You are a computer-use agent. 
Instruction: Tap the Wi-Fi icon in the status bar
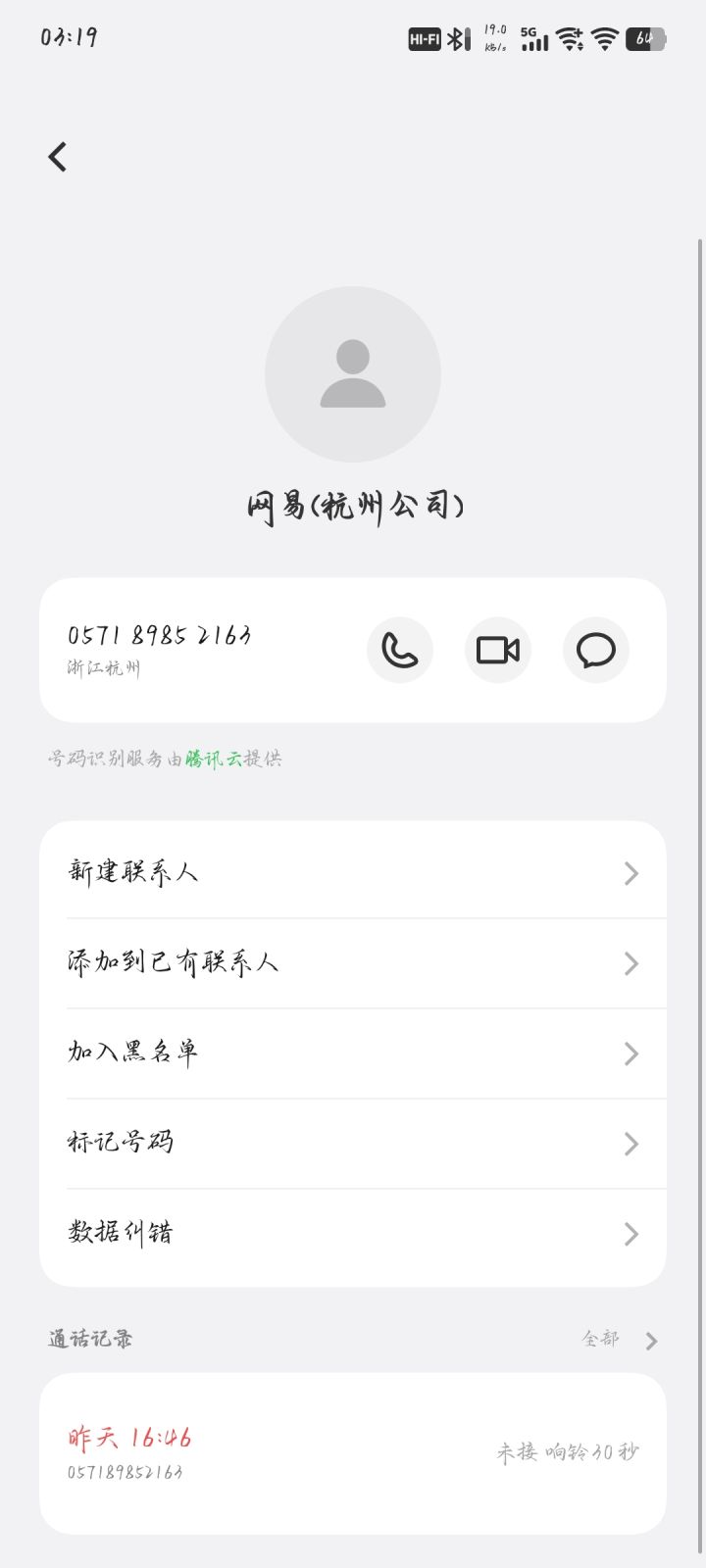click(x=604, y=39)
